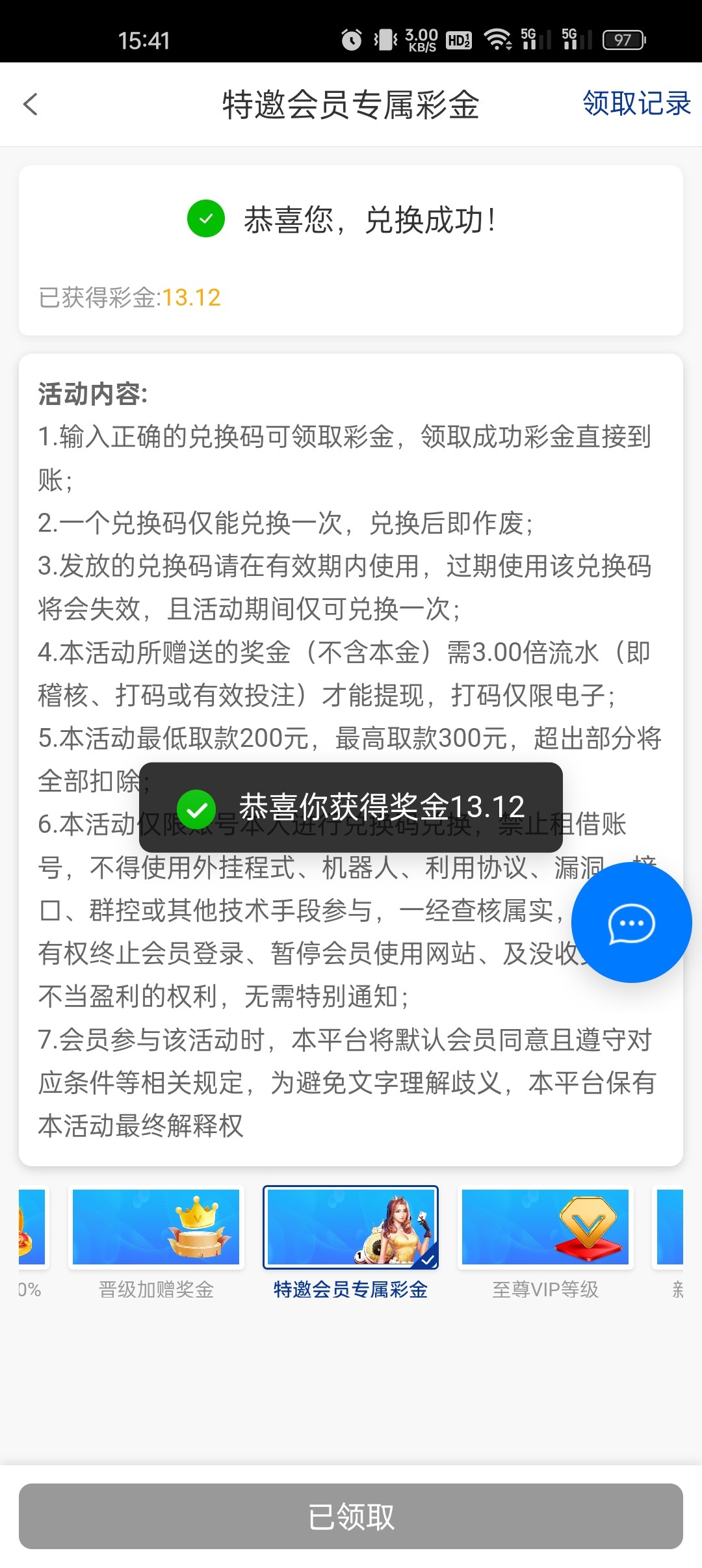
Task: Open 领取记录 claim history
Action: pyautogui.click(x=636, y=103)
